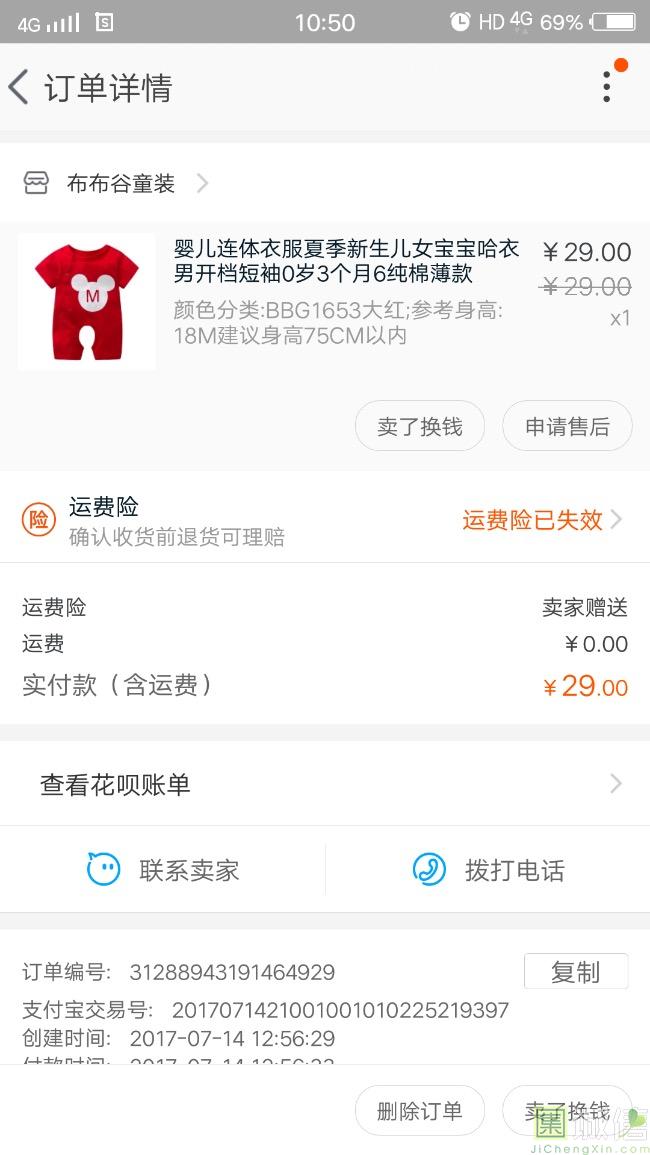Screen dimensions: 650x1155
Task: Apply for after-sales via 申请售后
Action: 567,427
